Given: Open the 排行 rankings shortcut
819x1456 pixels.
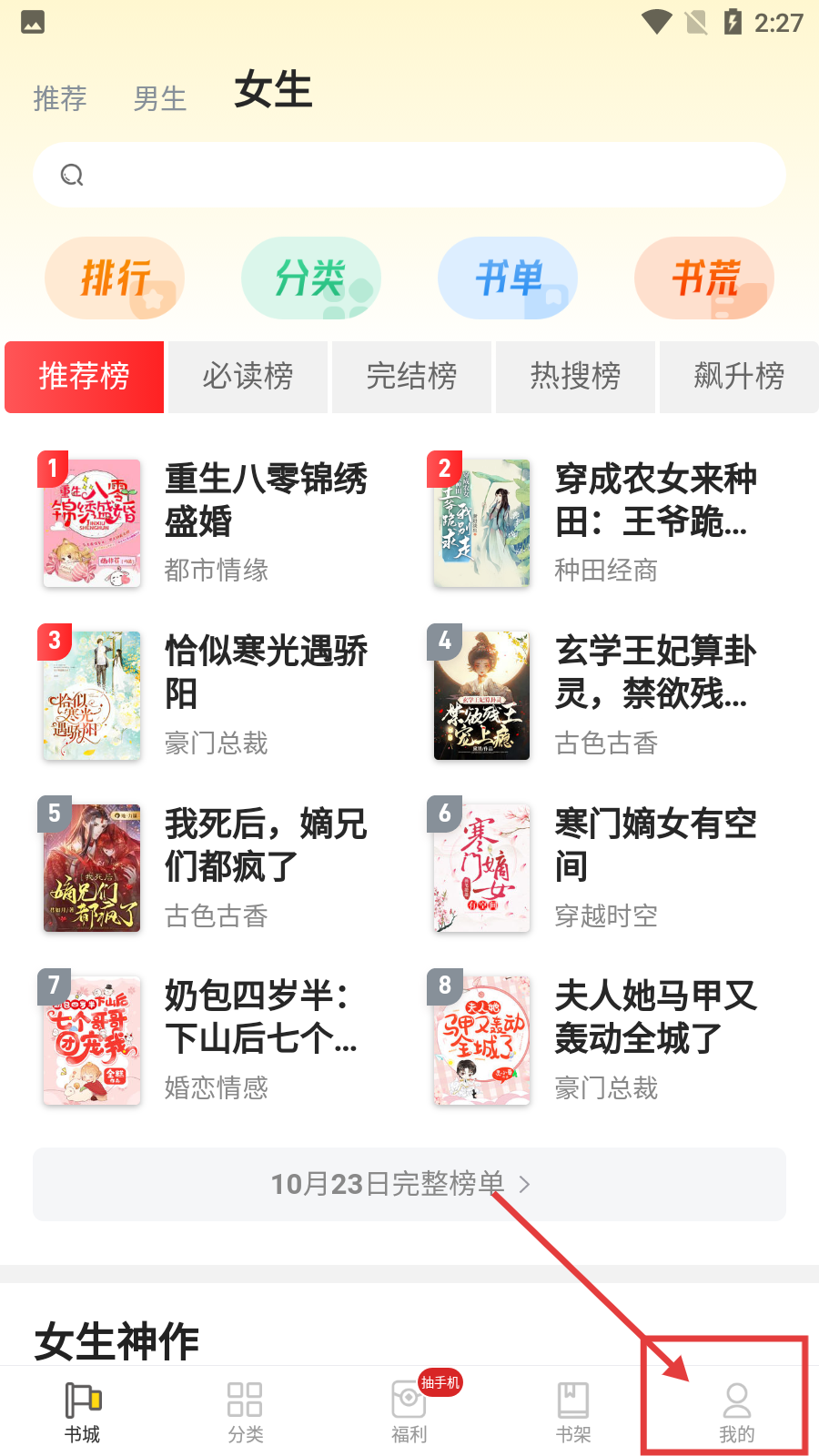Looking at the screenshot, I should [x=115, y=278].
